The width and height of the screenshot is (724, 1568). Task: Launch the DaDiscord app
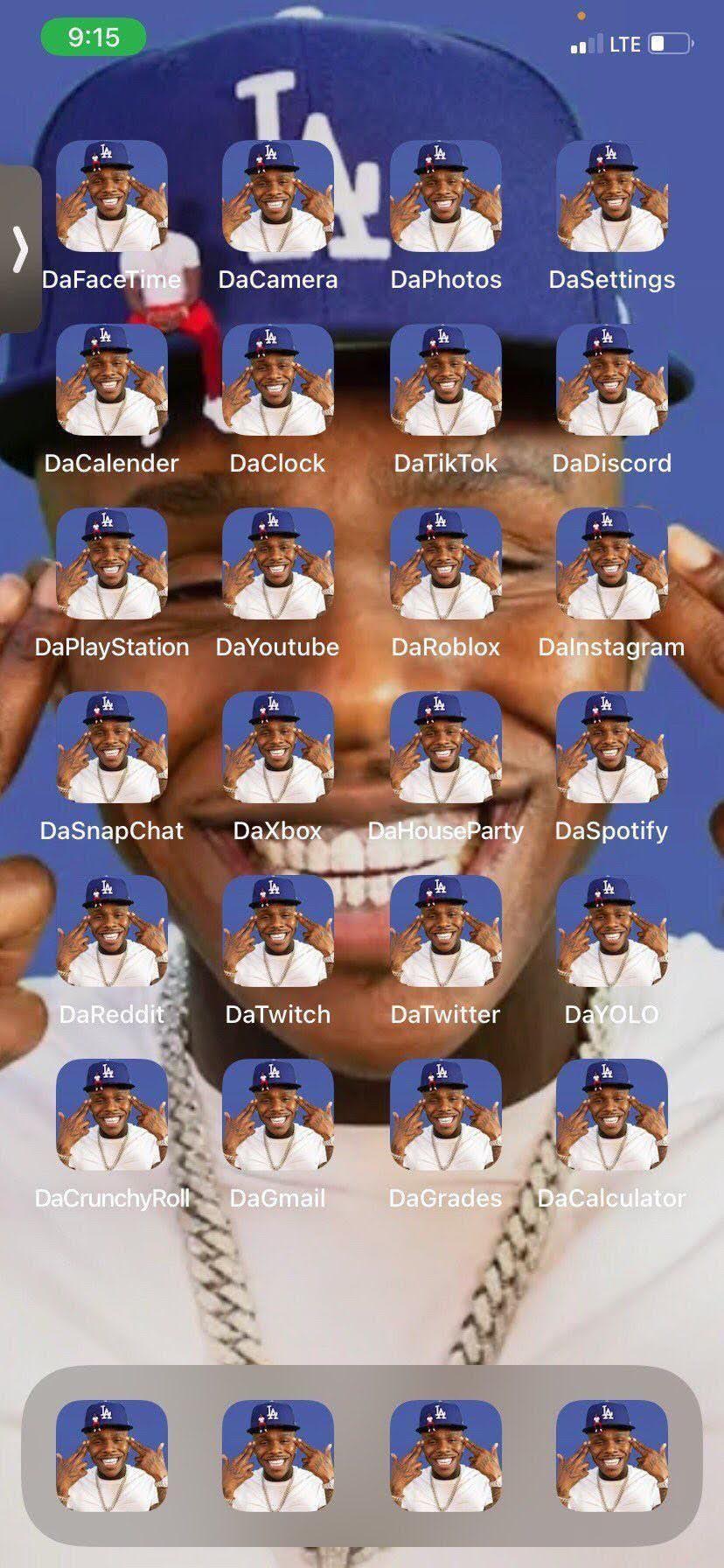point(611,380)
